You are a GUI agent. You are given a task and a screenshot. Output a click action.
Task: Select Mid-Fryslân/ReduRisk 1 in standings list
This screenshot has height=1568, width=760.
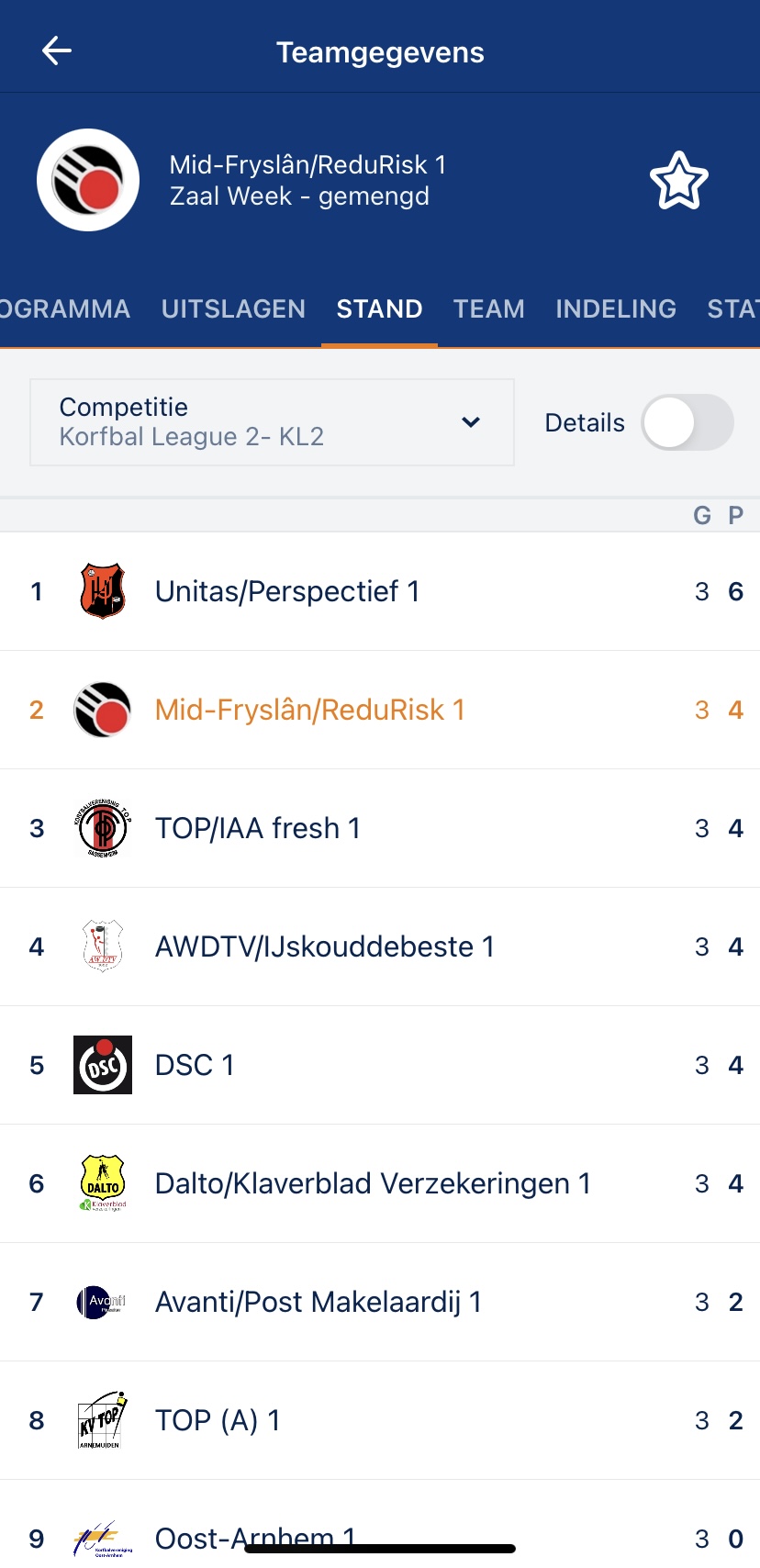(x=380, y=710)
